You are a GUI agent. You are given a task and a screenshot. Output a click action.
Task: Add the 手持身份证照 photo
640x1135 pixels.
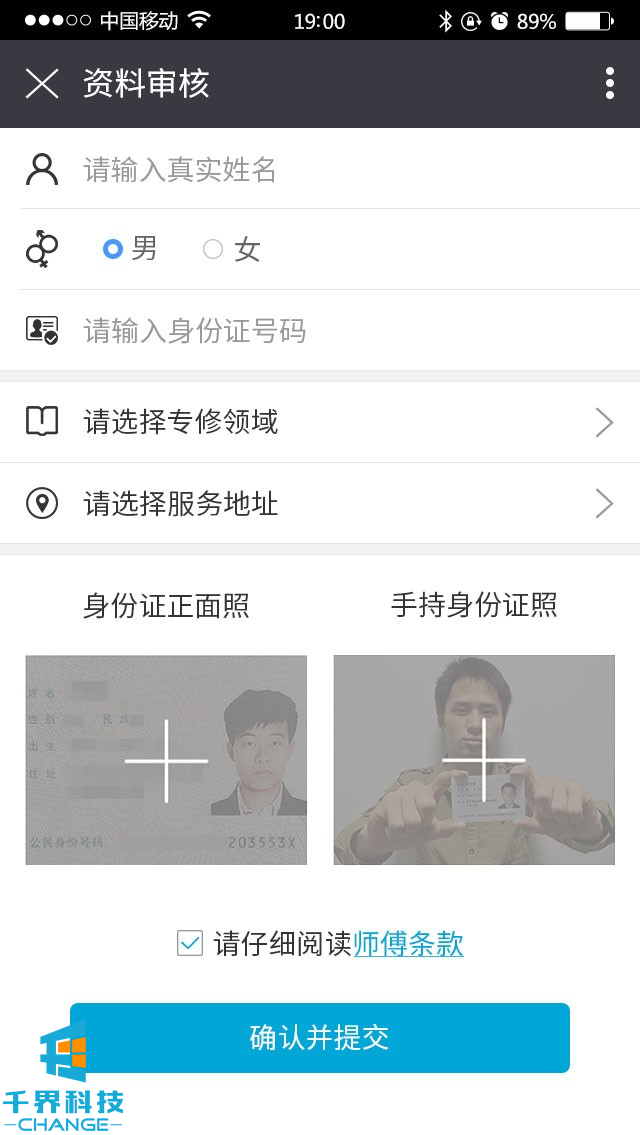[474, 760]
